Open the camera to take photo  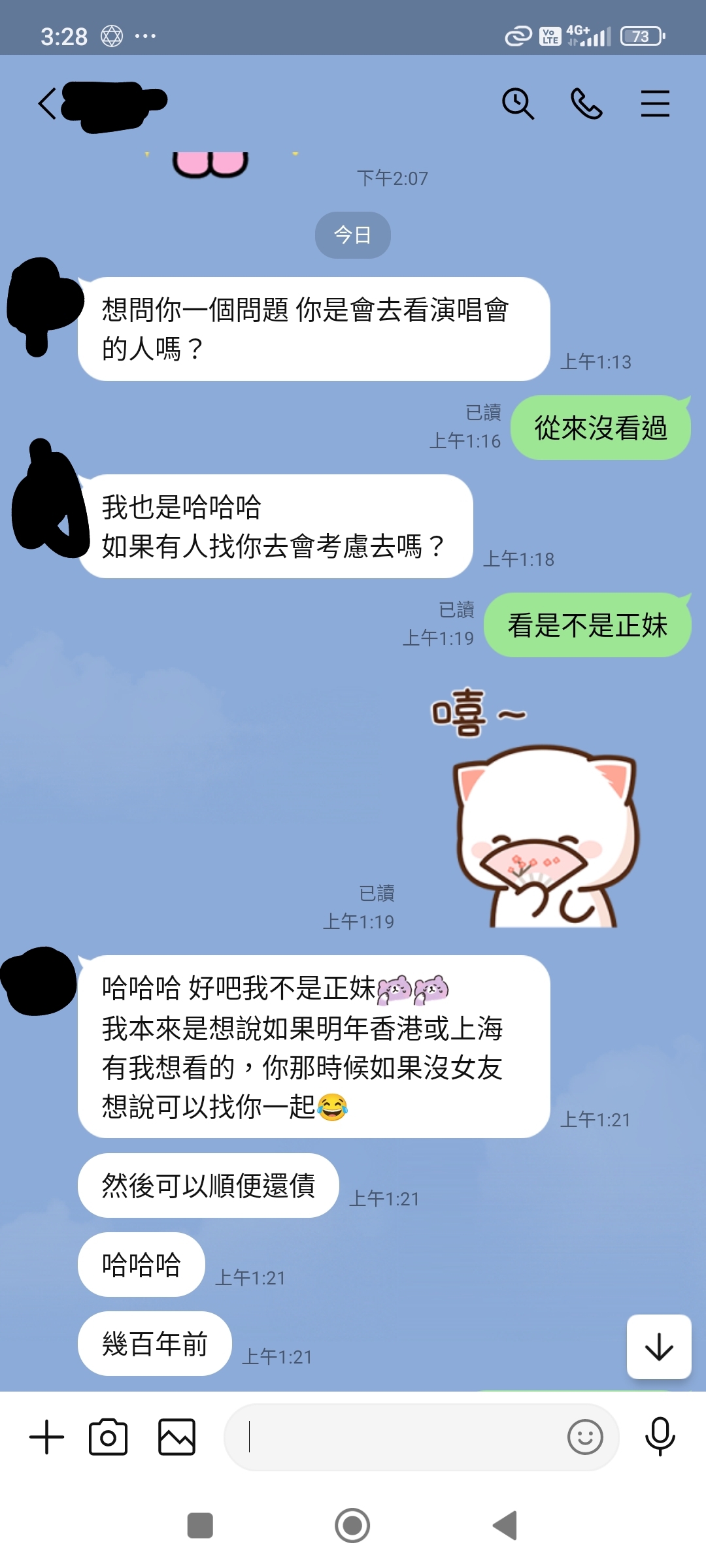click(x=109, y=1437)
